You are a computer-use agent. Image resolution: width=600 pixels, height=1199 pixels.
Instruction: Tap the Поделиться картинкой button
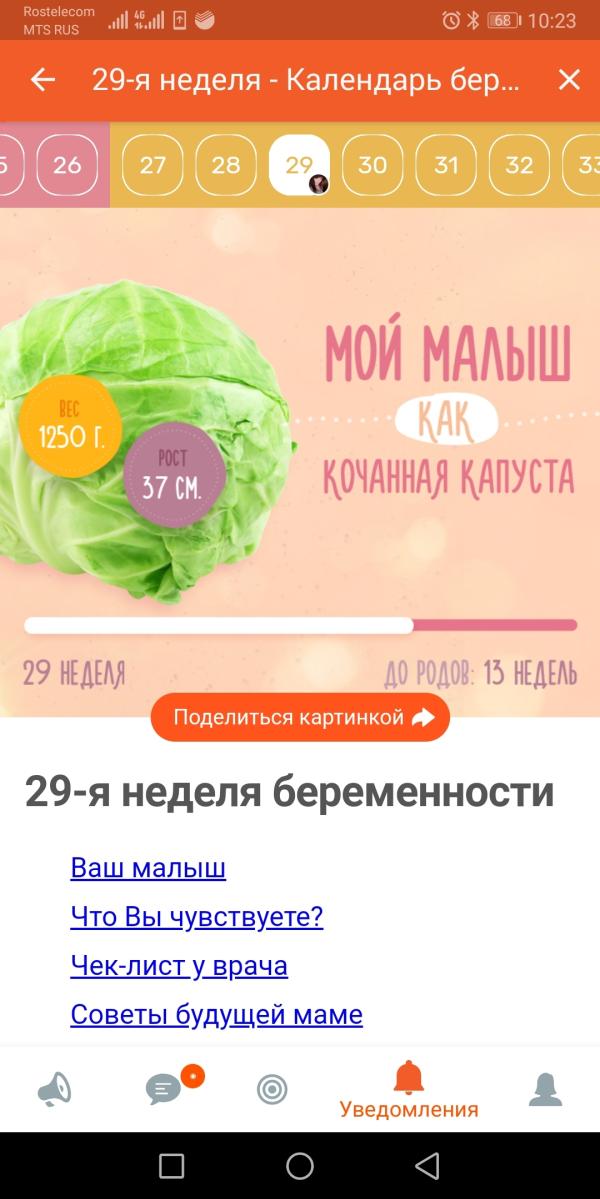(300, 717)
